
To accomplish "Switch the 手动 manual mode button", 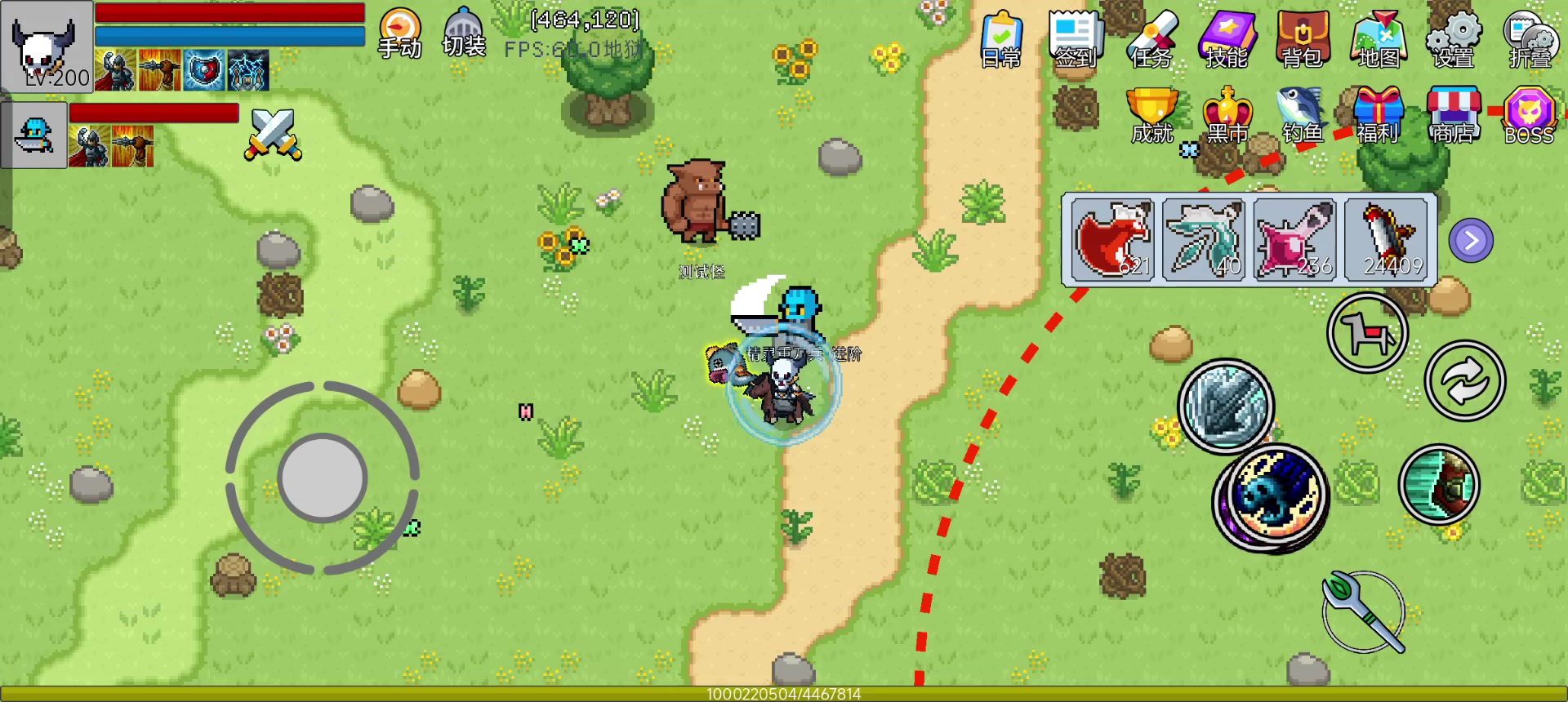I will tap(400, 34).
